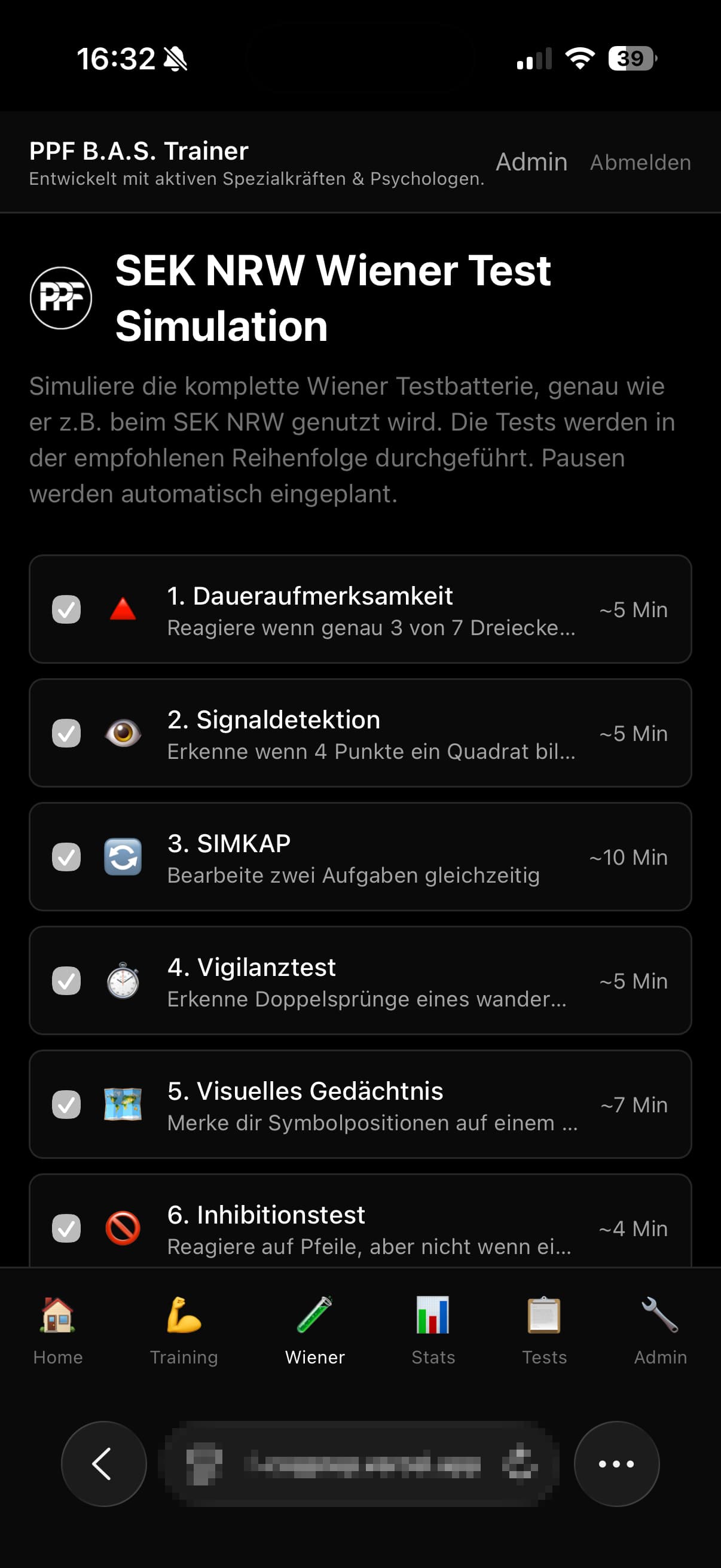Uncheck the Inhibitionstest checkbox

point(66,1229)
